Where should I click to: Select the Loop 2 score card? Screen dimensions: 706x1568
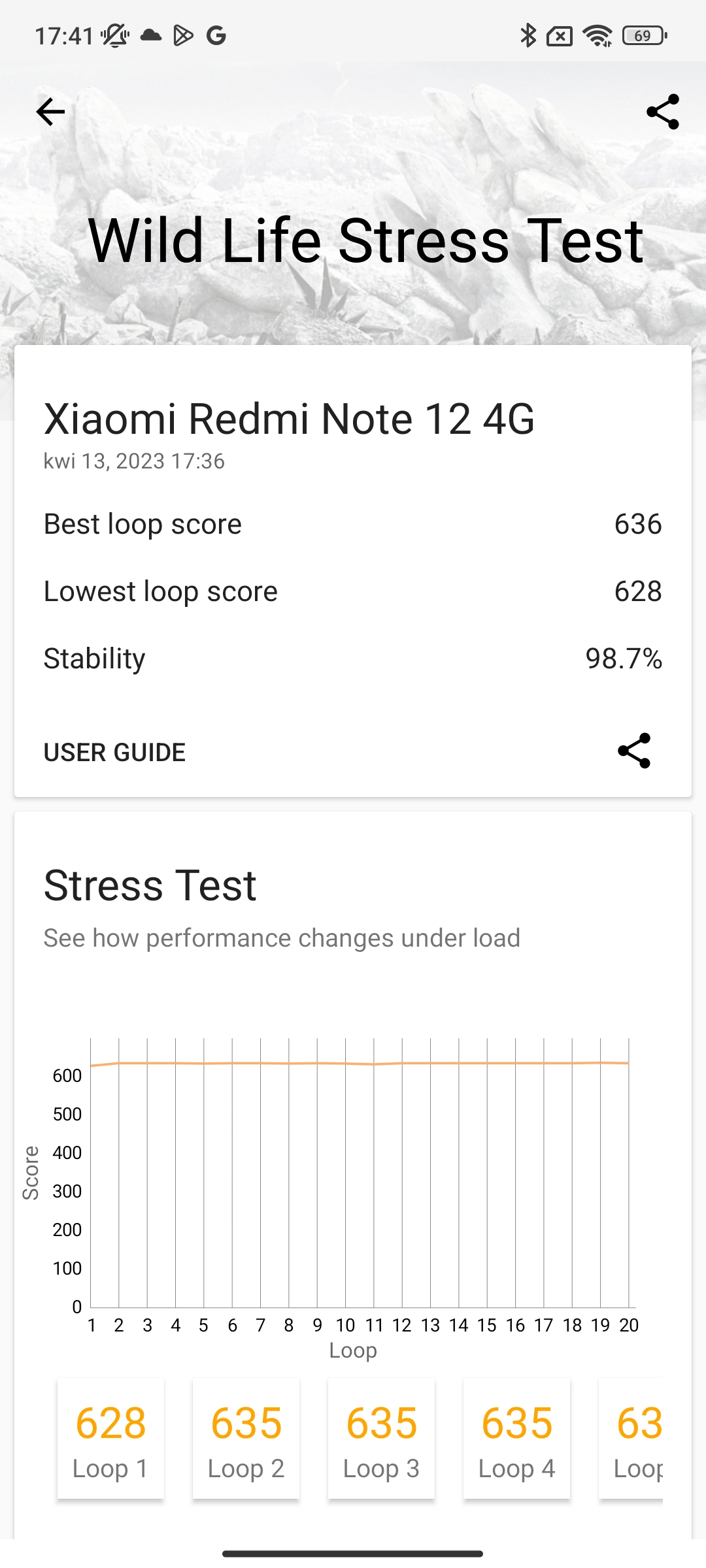pos(246,1439)
